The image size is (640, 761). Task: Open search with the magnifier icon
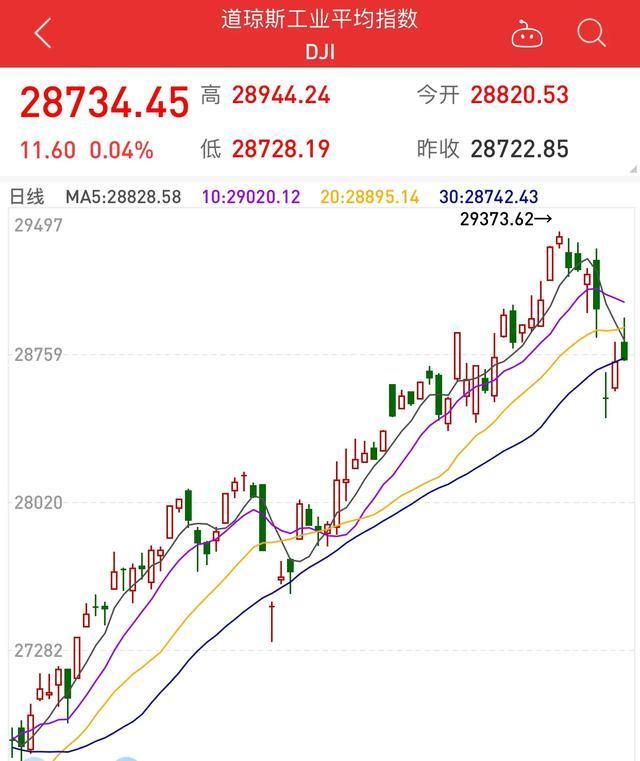click(592, 33)
